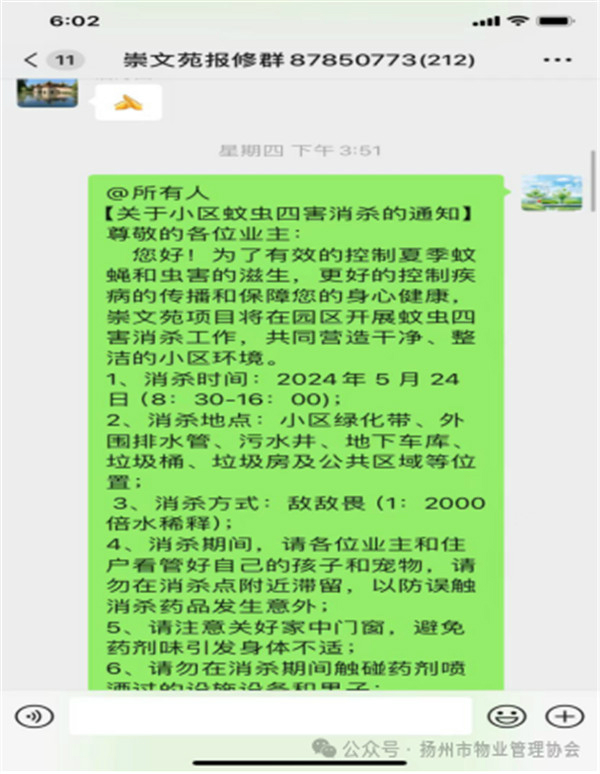Open the avatar of the banana emoji sender
The height and width of the screenshot is (774, 600).
click(46, 92)
